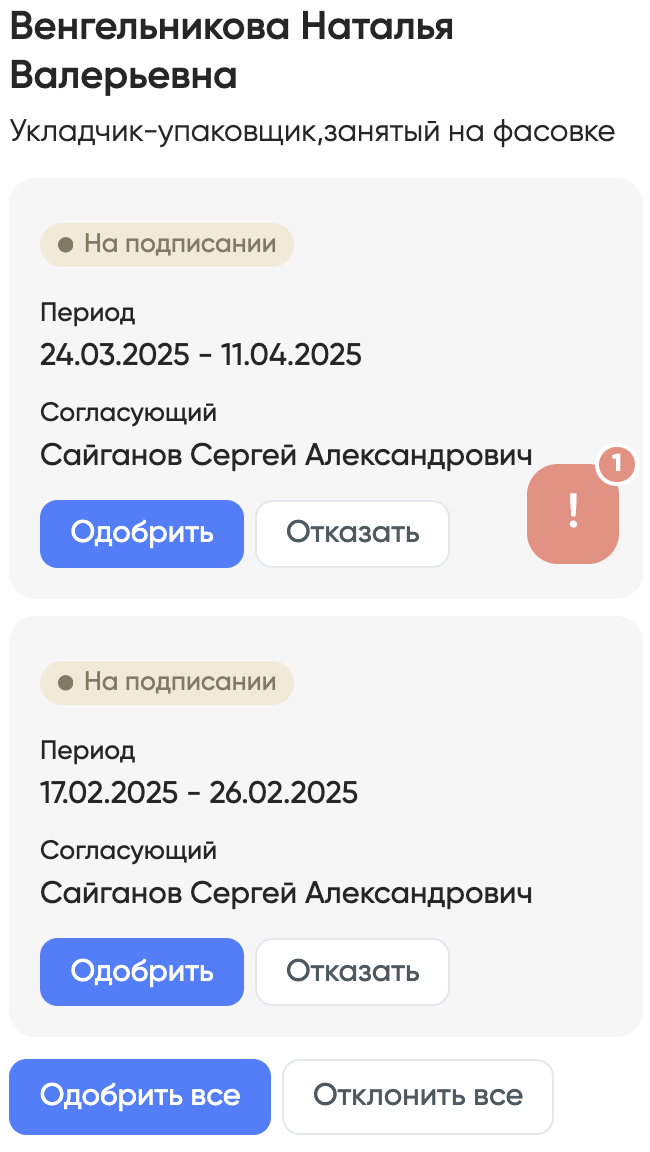The image size is (650, 1152).
Task: Tap Отказать for period 17.02.2025 - 26.02.2025
Action: pyautogui.click(x=352, y=971)
